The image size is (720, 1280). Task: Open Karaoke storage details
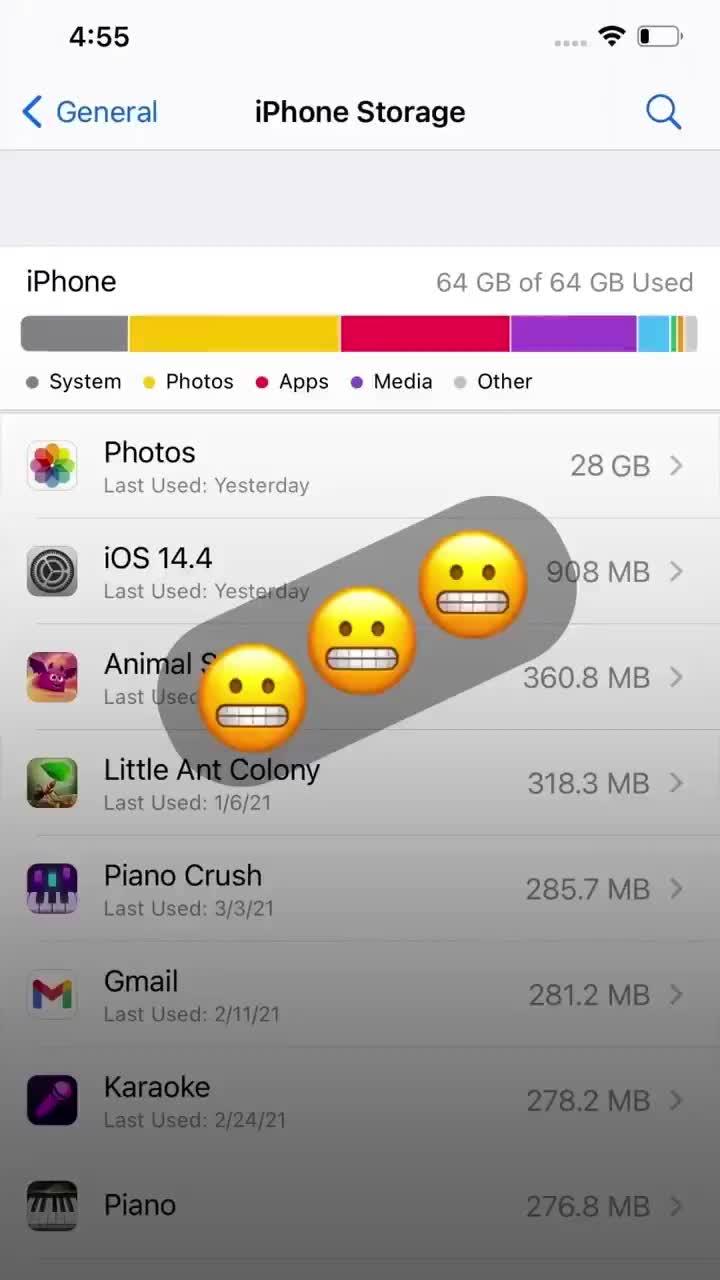360,1100
